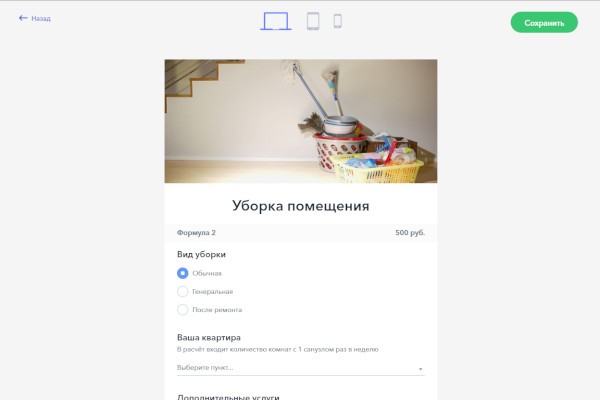Select the Обычная cleaning type
Viewport: 600px width, 400px height.
pyautogui.click(x=183, y=273)
